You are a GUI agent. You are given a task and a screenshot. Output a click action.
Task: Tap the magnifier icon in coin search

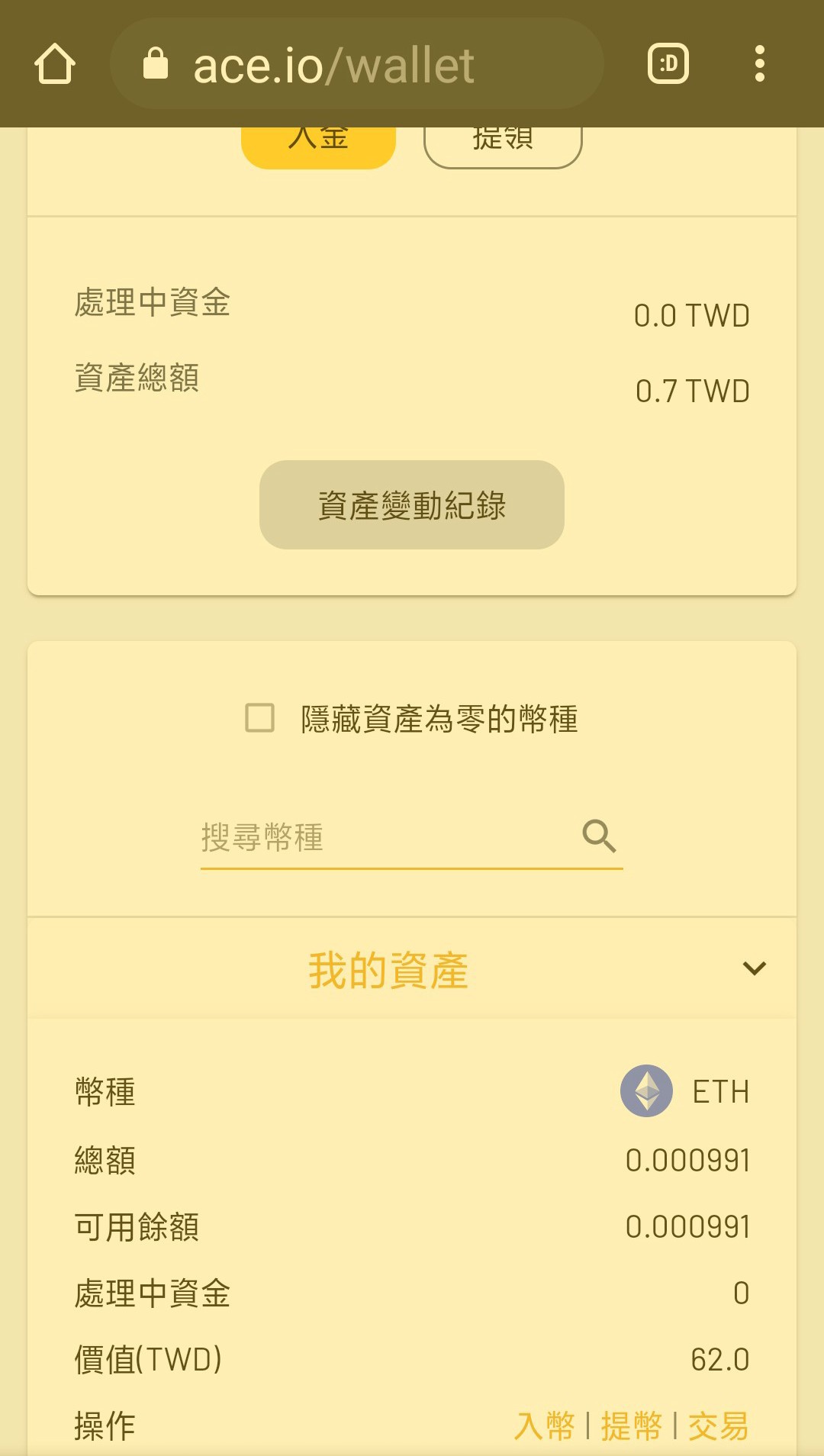point(599,836)
